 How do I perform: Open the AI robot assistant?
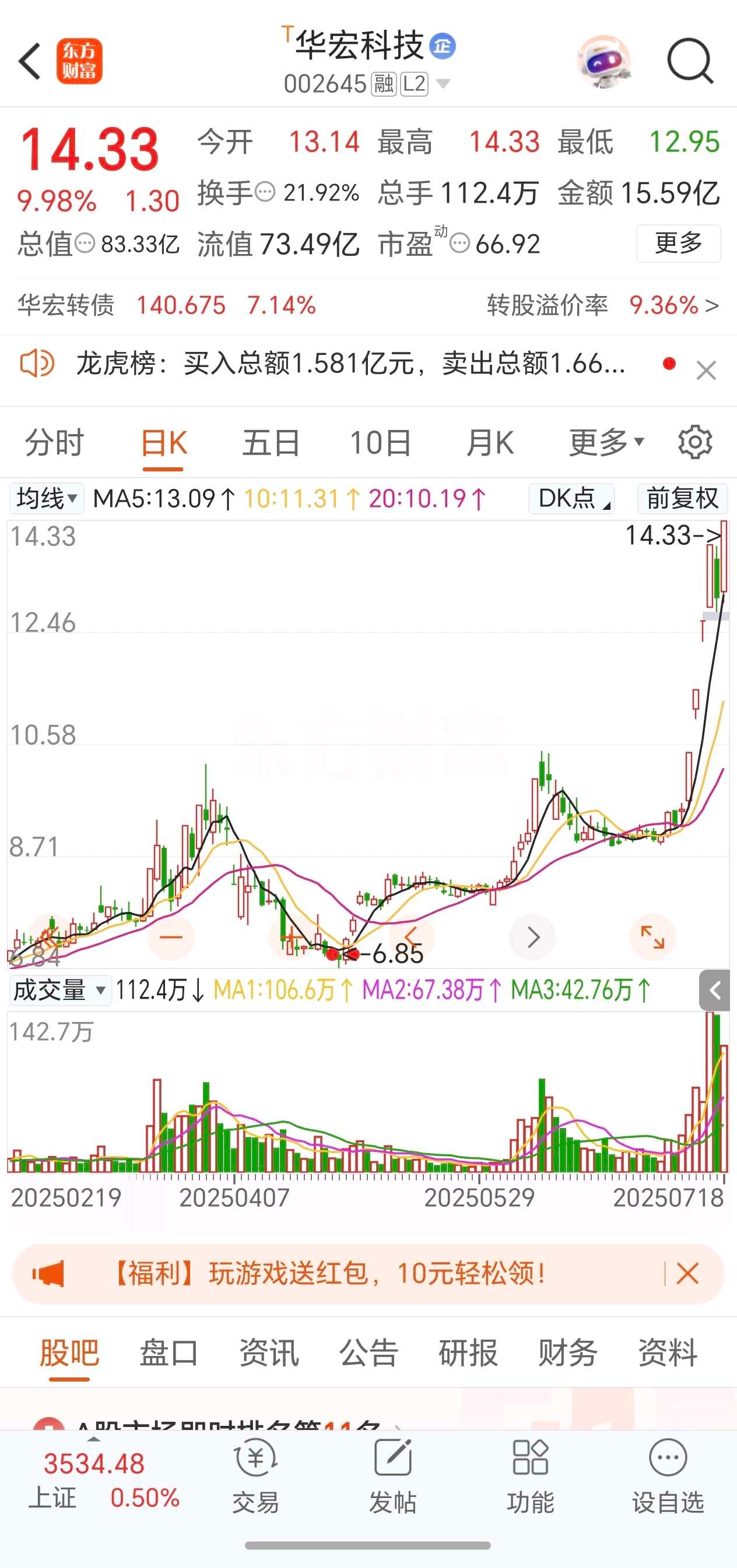[603, 62]
